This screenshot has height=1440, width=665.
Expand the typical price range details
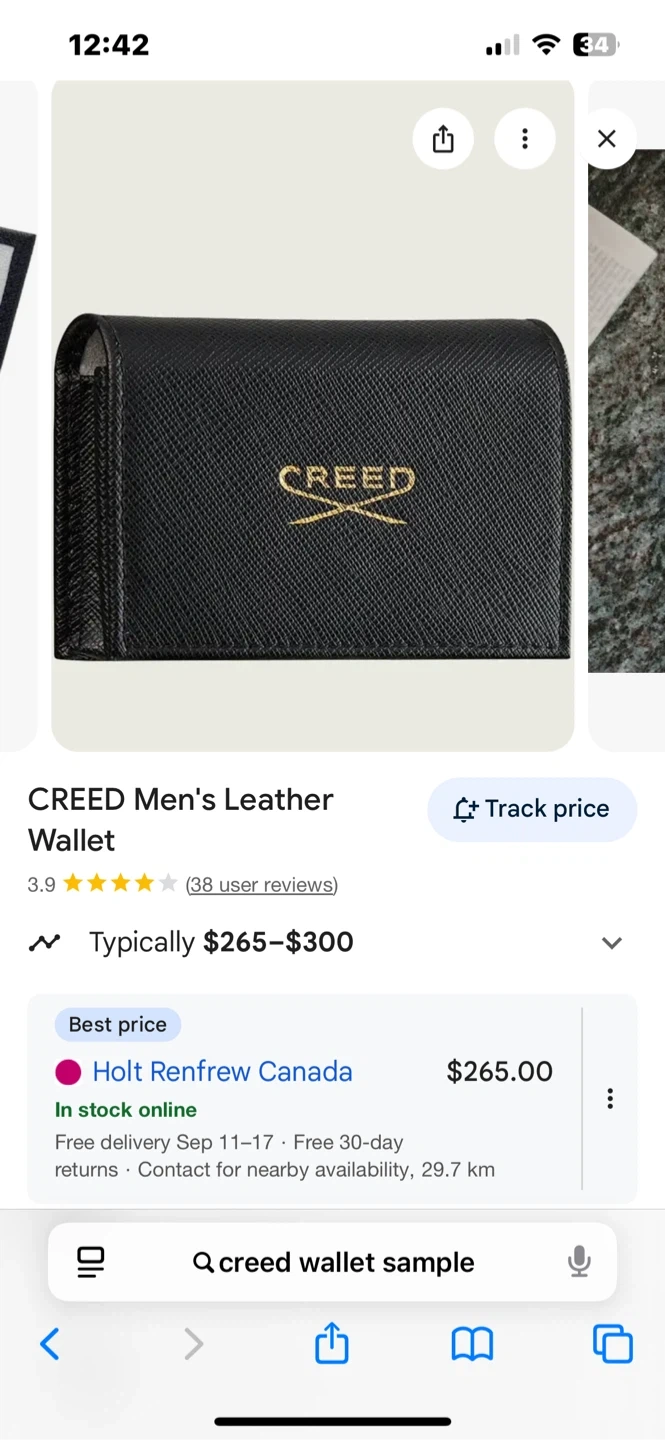pyautogui.click(x=611, y=943)
